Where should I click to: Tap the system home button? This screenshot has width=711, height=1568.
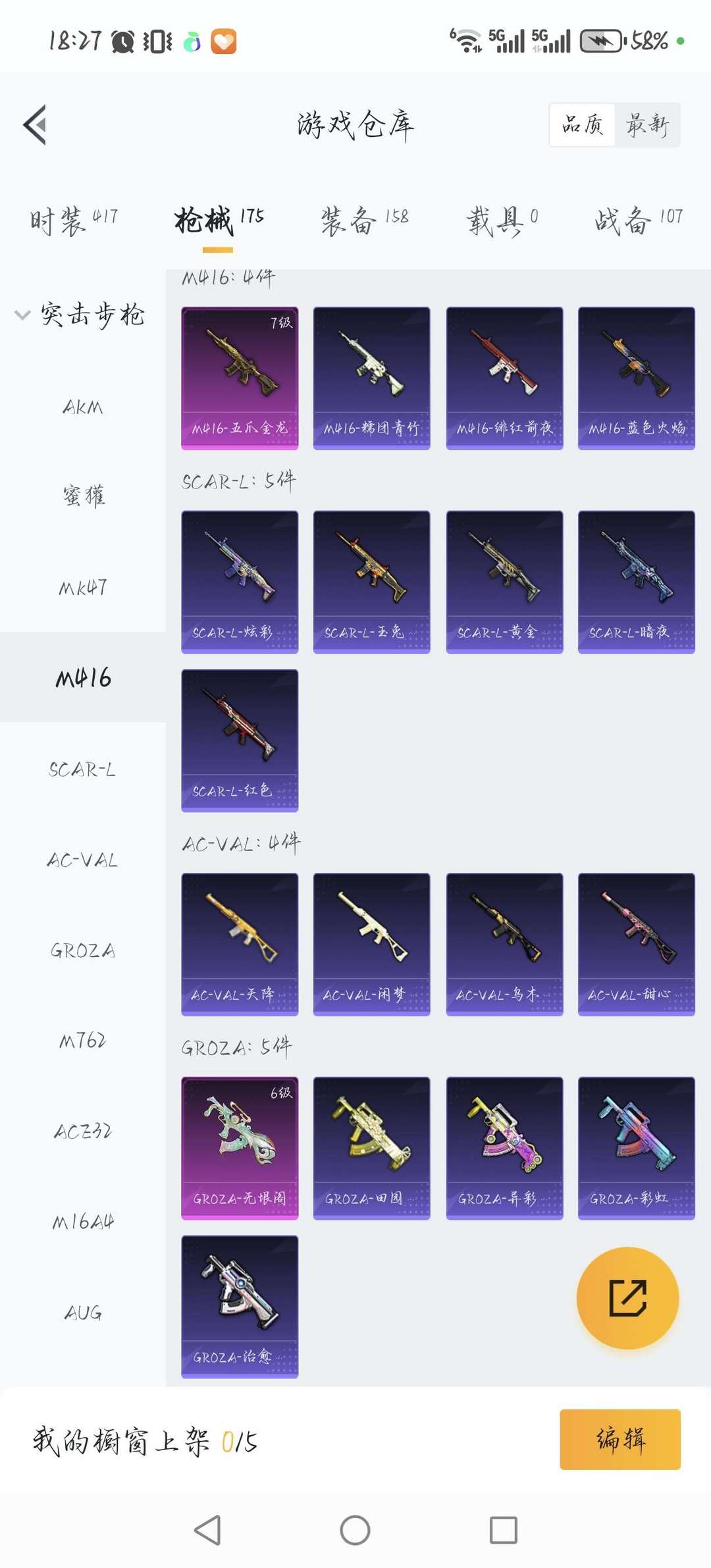click(355, 1530)
